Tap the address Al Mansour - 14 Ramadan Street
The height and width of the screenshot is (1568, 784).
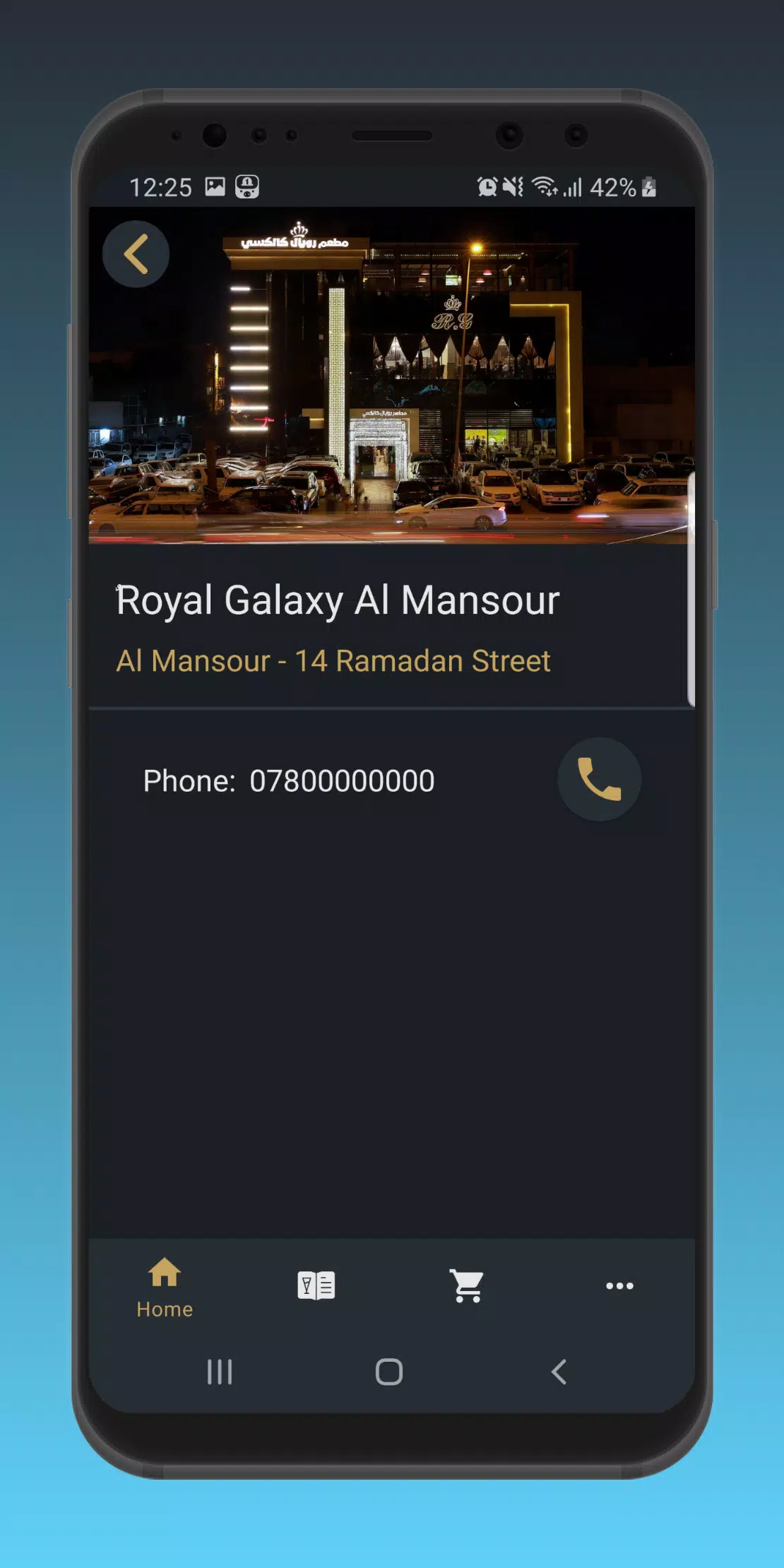333,661
